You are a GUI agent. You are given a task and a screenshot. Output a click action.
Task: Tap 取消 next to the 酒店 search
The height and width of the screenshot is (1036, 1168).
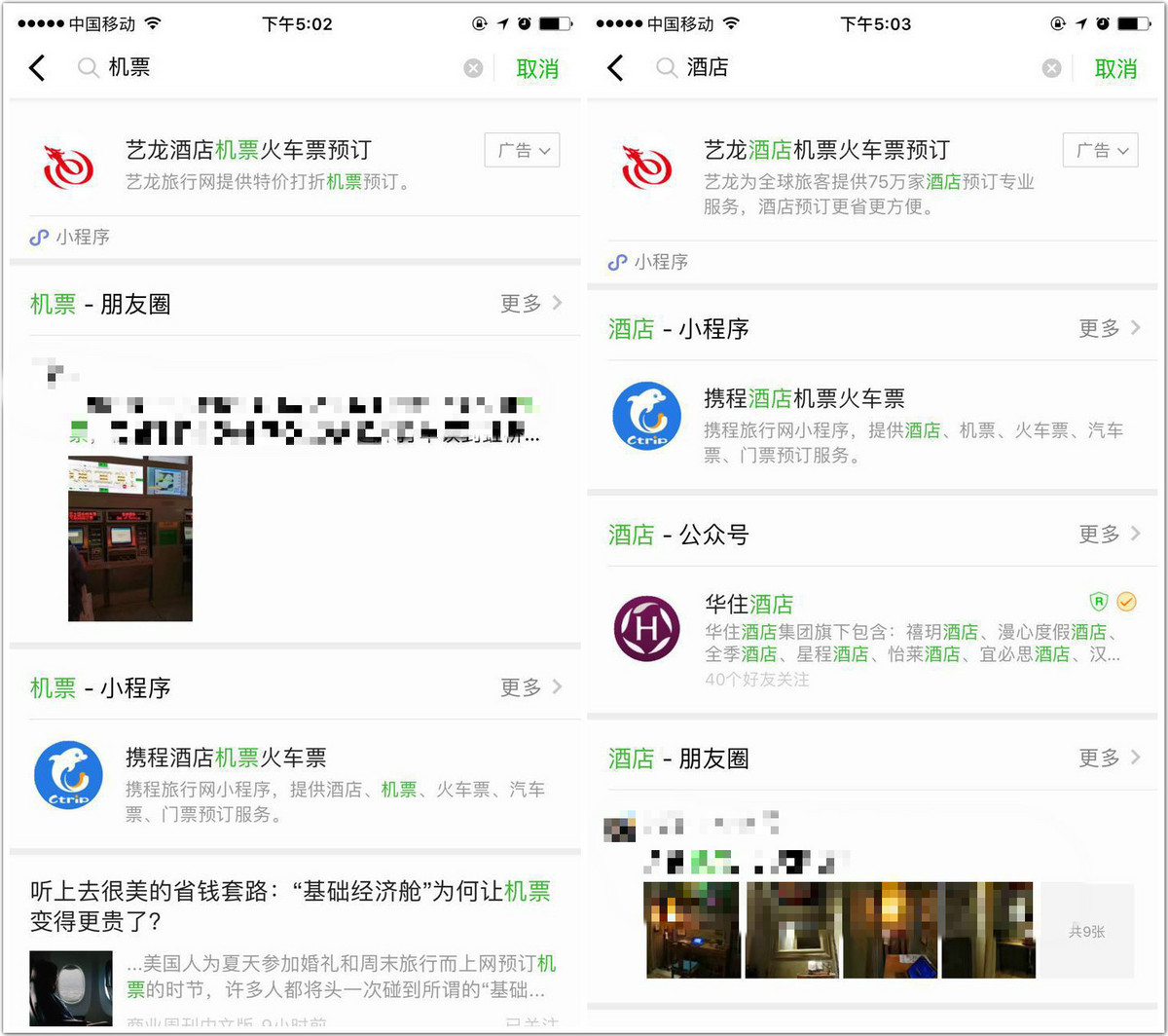pos(1115,68)
